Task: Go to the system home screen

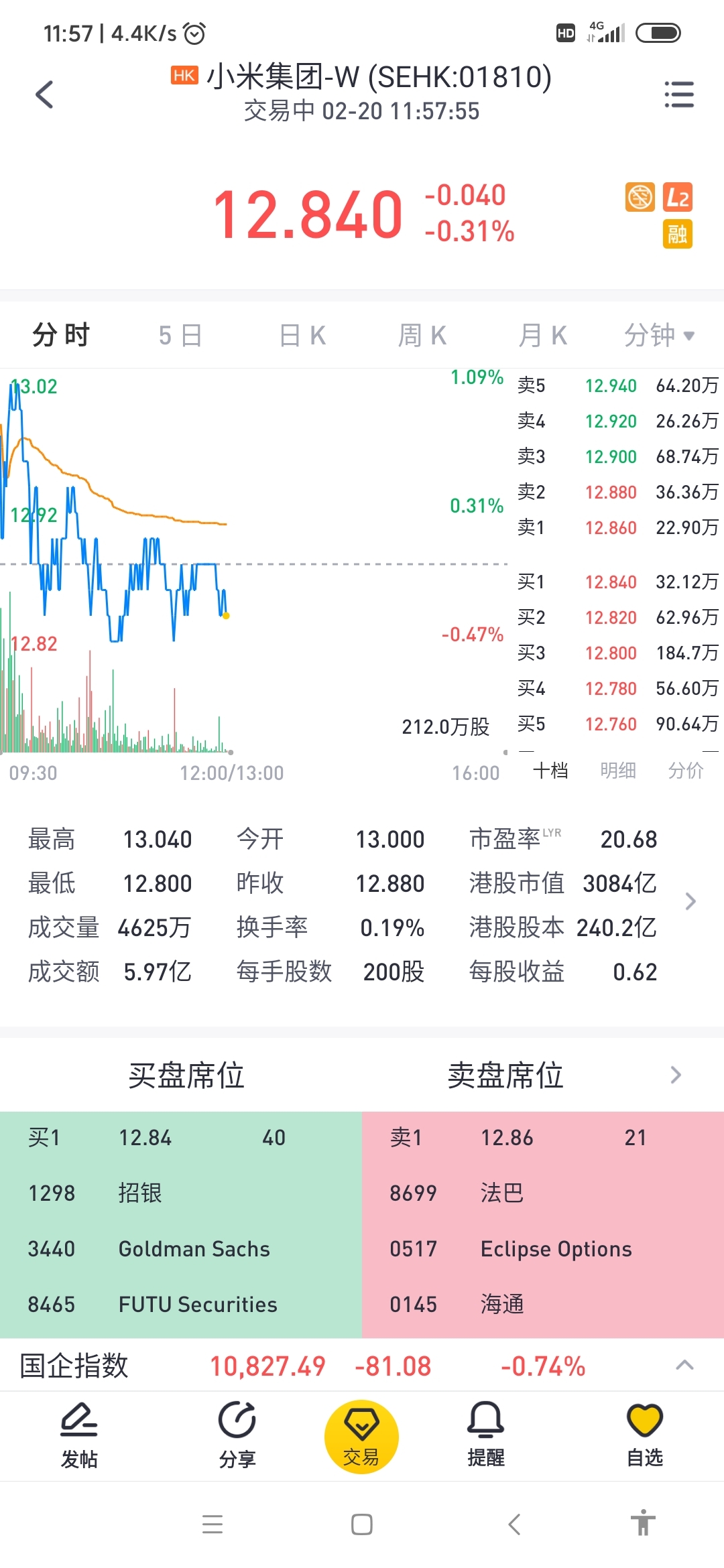Action: click(x=362, y=1524)
